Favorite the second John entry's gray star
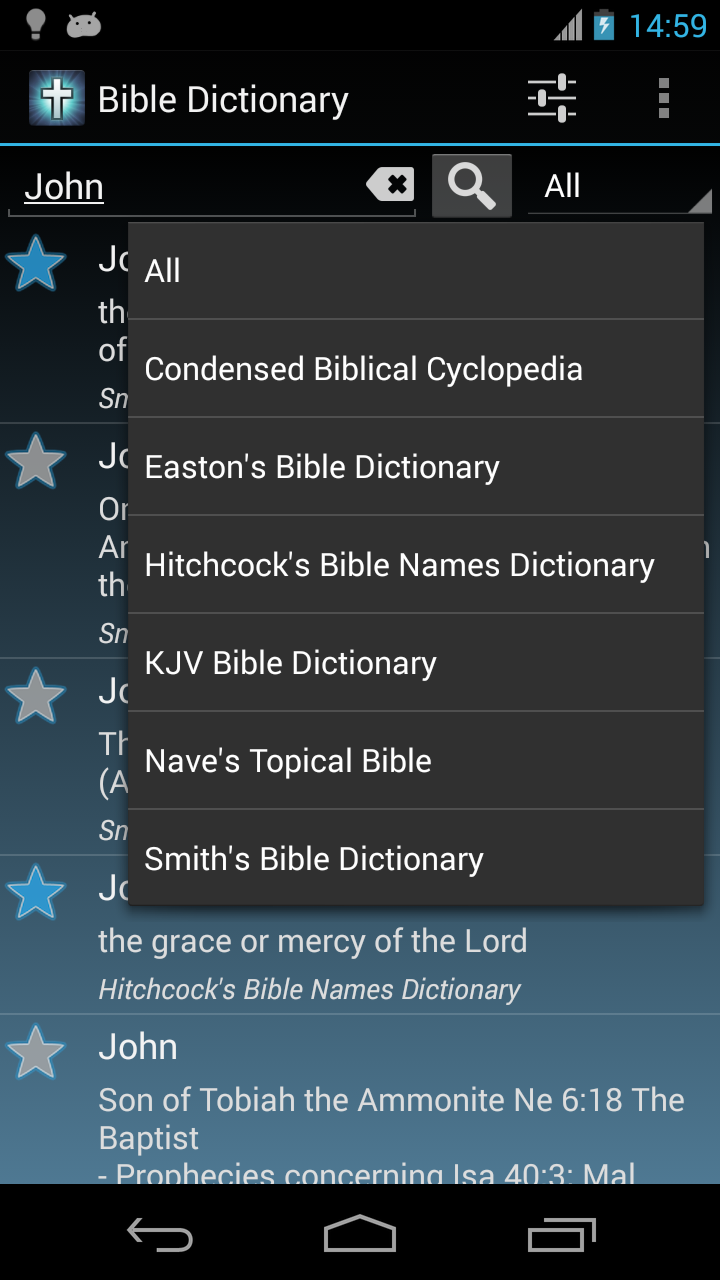The width and height of the screenshot is (720, 1280). click(x=37, y=460)
